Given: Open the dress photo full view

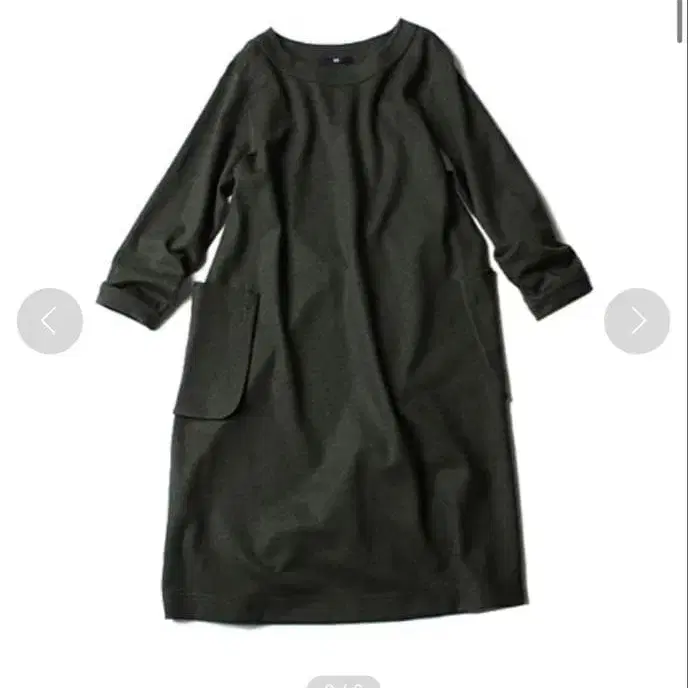Looking at the screenshot, I should (344, 340).
